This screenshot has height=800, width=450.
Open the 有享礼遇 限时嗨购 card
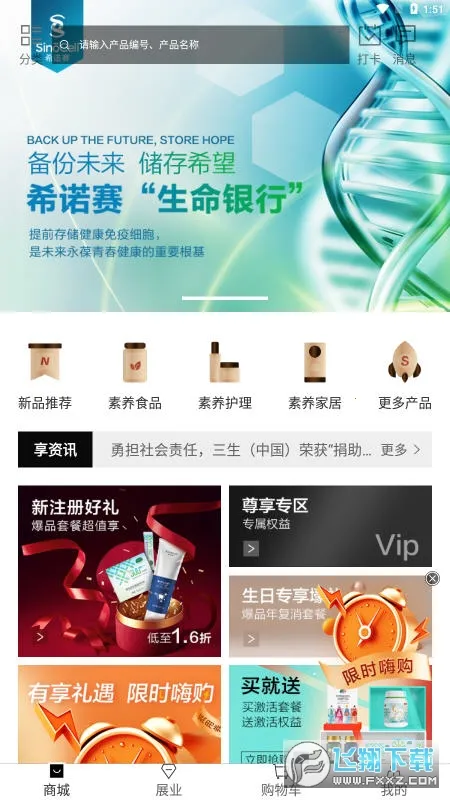119,714
